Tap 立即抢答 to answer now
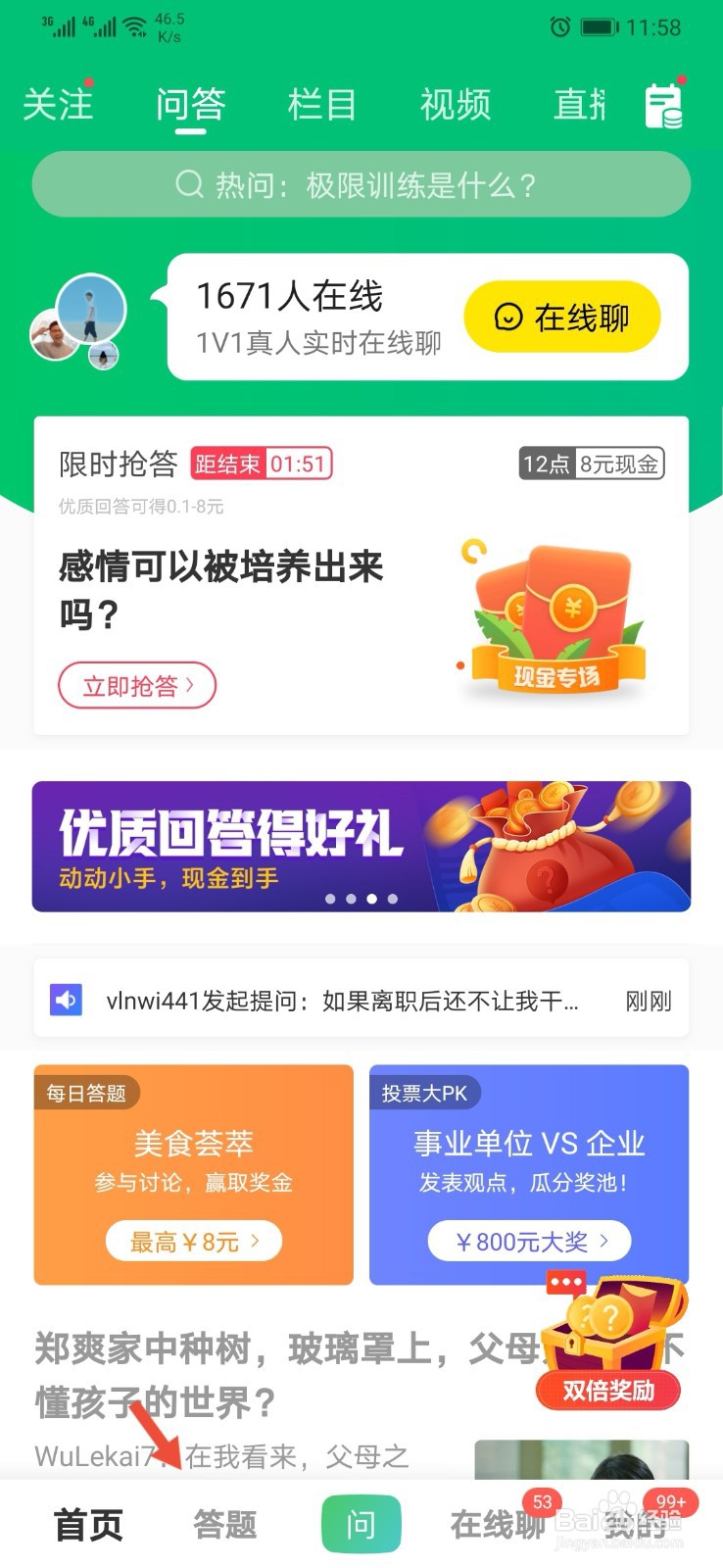 (136, 685)
